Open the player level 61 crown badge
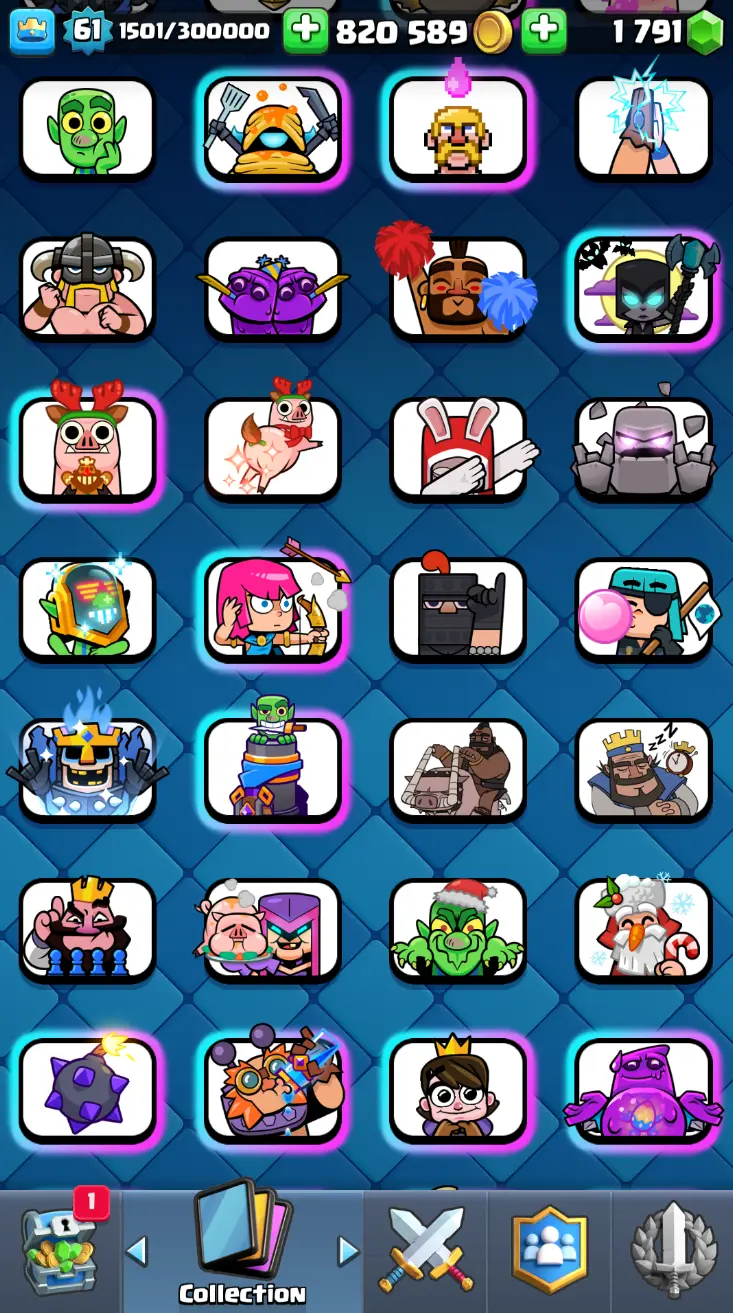 (87, 30)
